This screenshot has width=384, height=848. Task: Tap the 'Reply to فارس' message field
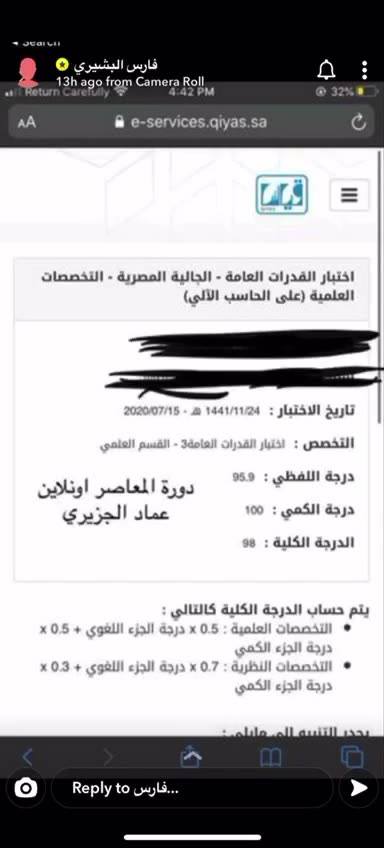[192, 788]
